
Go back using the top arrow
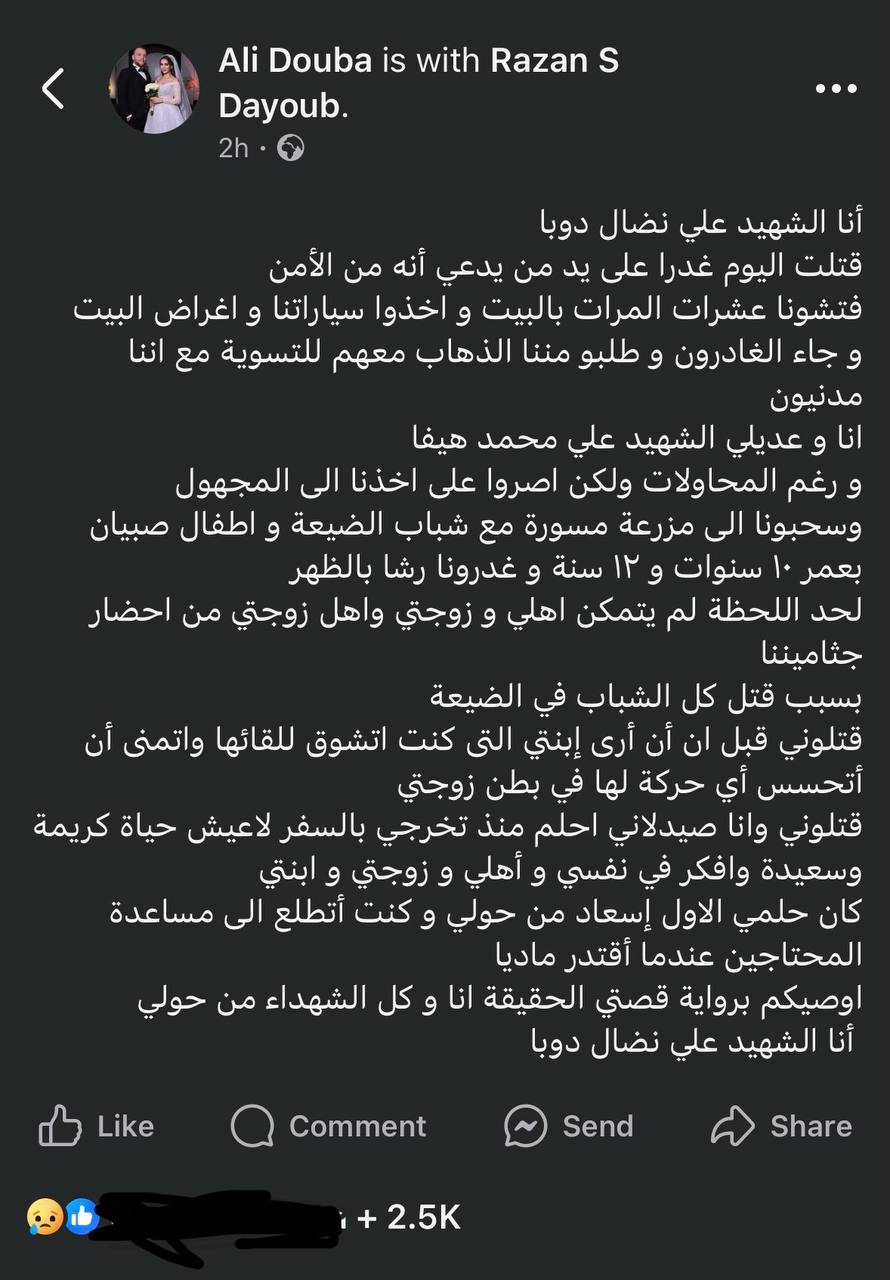click(53, 89)
